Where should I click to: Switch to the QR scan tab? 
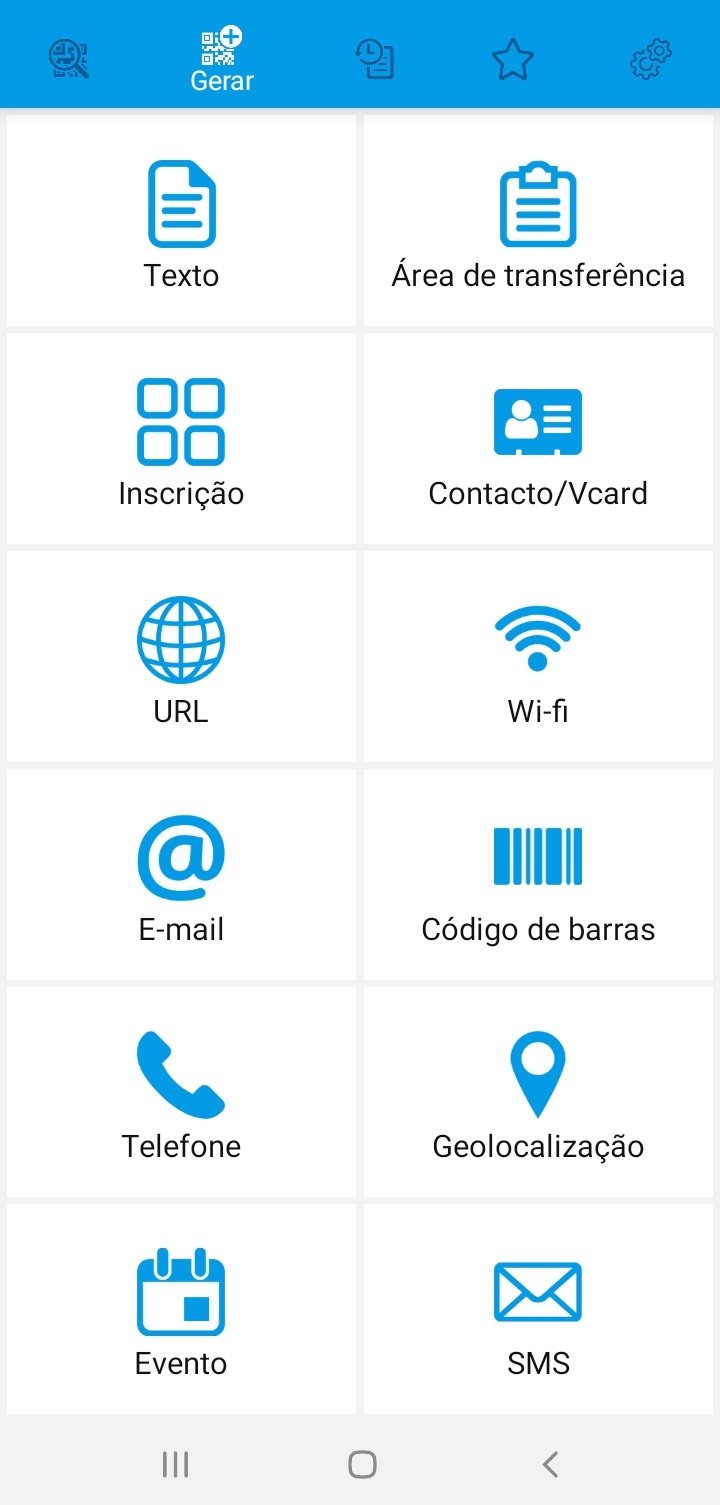[69, 60]
